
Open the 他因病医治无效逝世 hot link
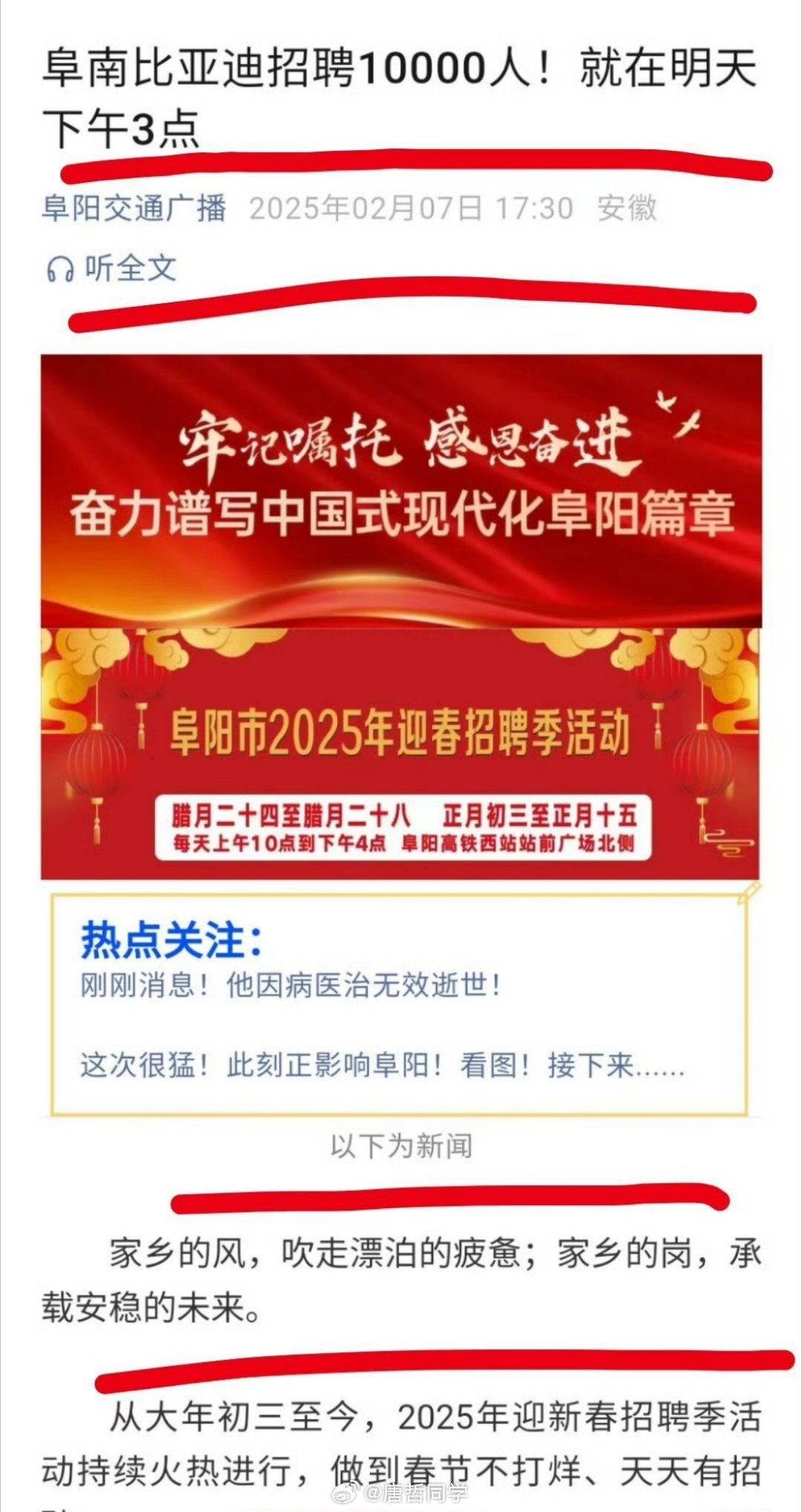click(290, 986)
